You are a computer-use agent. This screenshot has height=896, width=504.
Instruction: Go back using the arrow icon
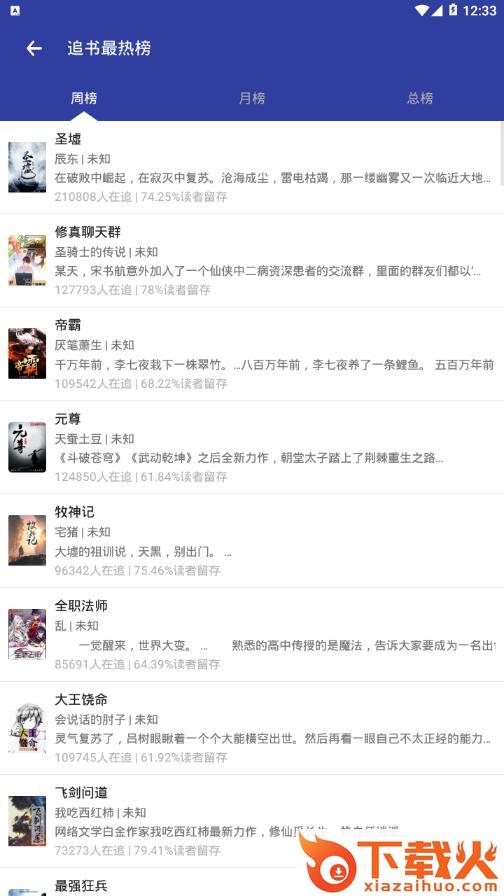[34, 49]
